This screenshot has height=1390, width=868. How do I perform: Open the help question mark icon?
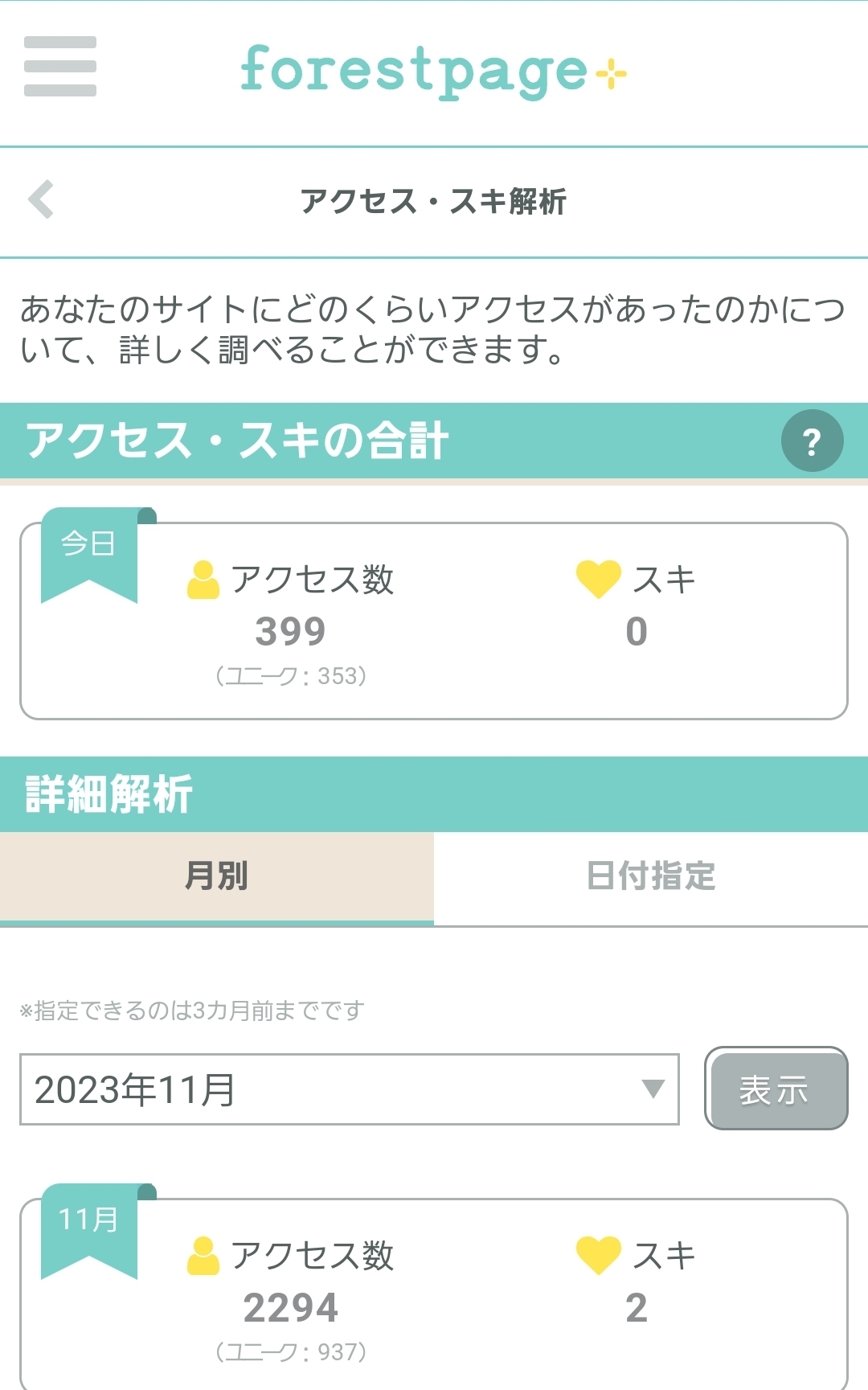pos(812,441)
